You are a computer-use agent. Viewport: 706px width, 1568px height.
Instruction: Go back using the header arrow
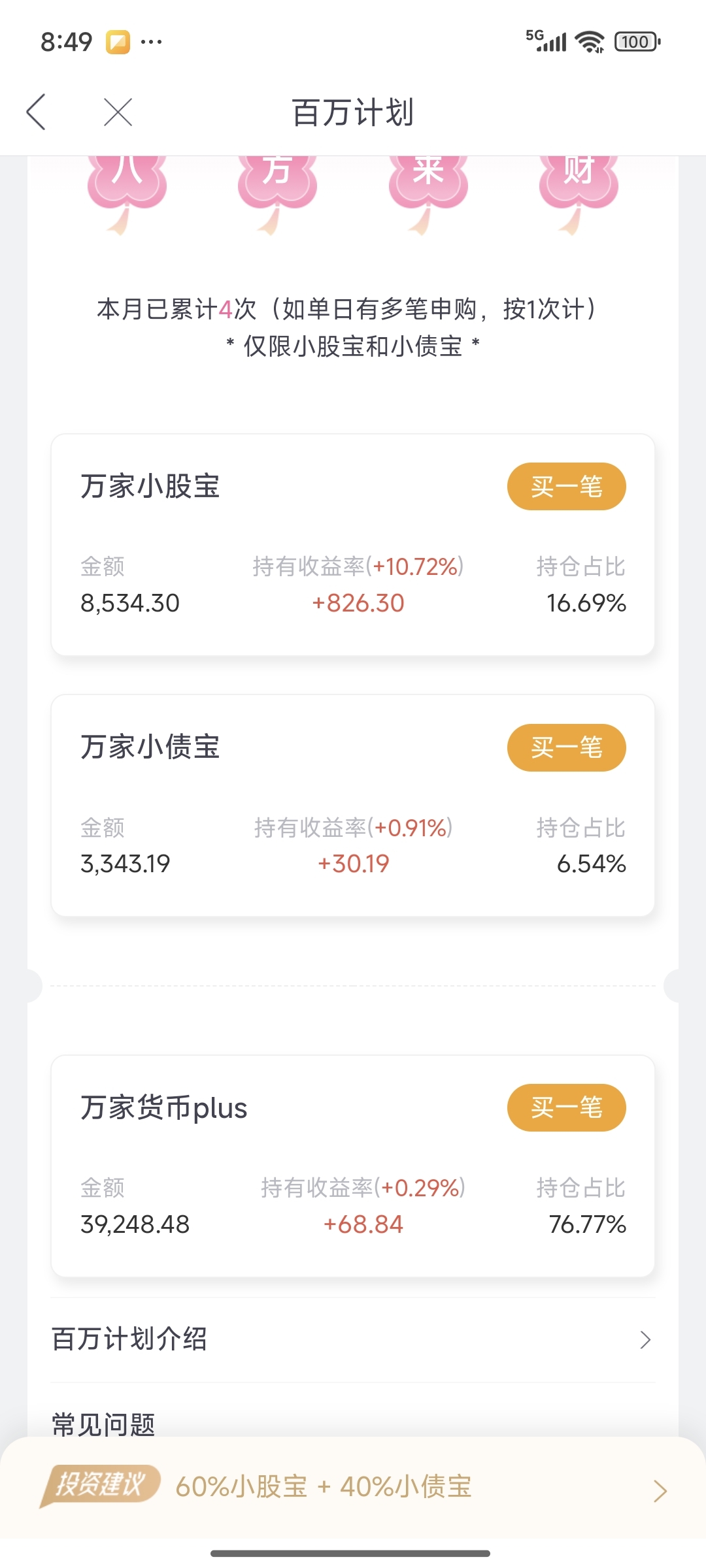[x=36, y=112]
